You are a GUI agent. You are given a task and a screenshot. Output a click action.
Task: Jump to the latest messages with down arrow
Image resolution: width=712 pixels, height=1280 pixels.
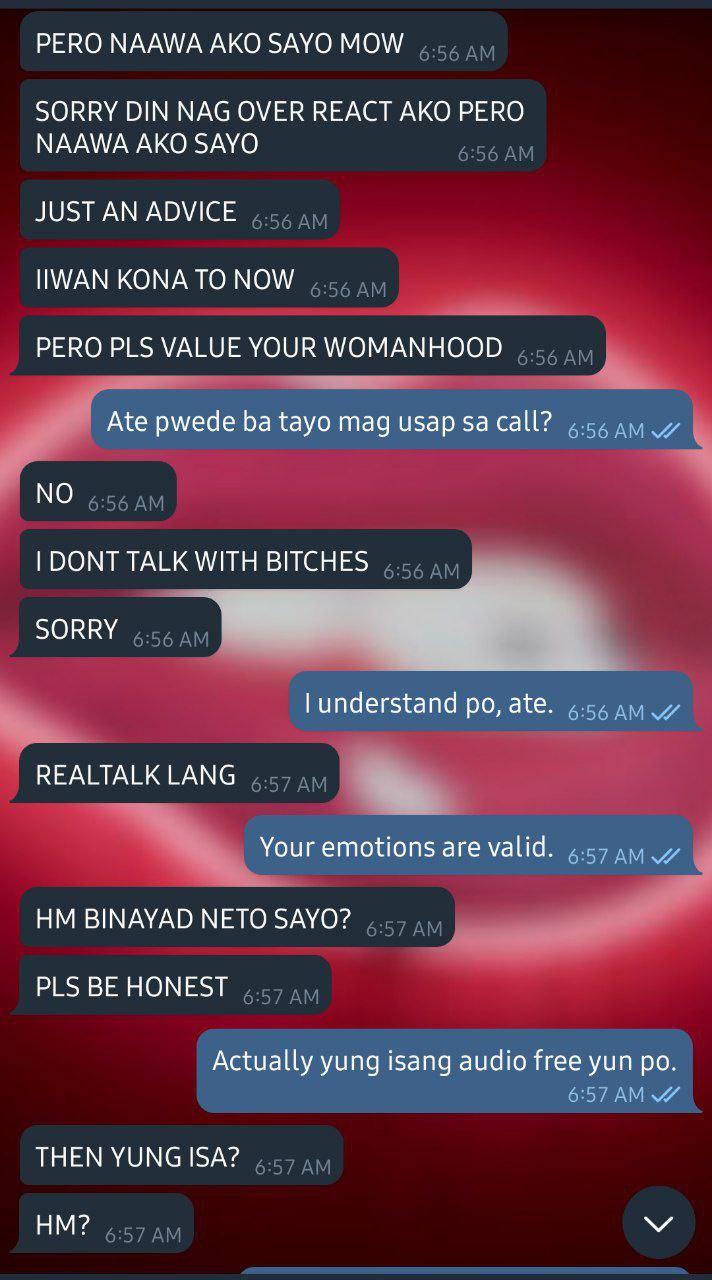click(x=658, y=1222)
